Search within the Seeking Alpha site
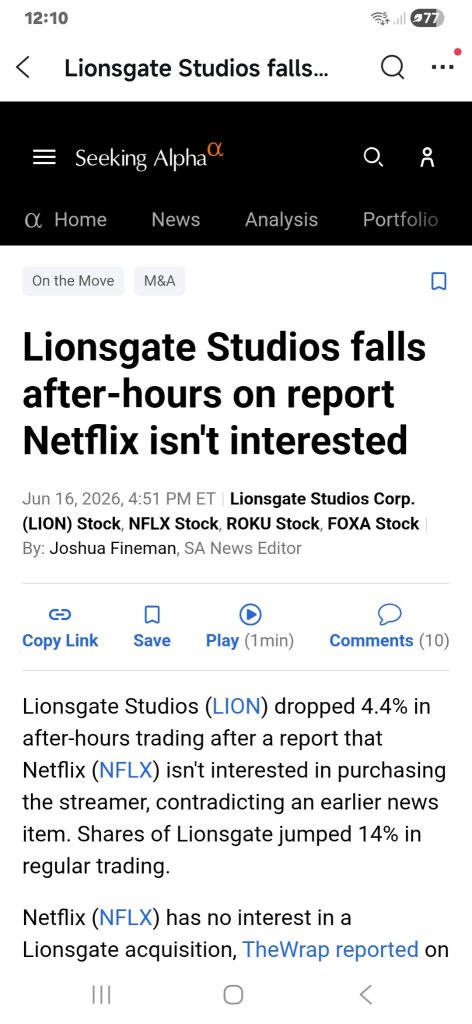Image resolution: width=472 pixels, height=1024 pixels. tap(373, 157)
